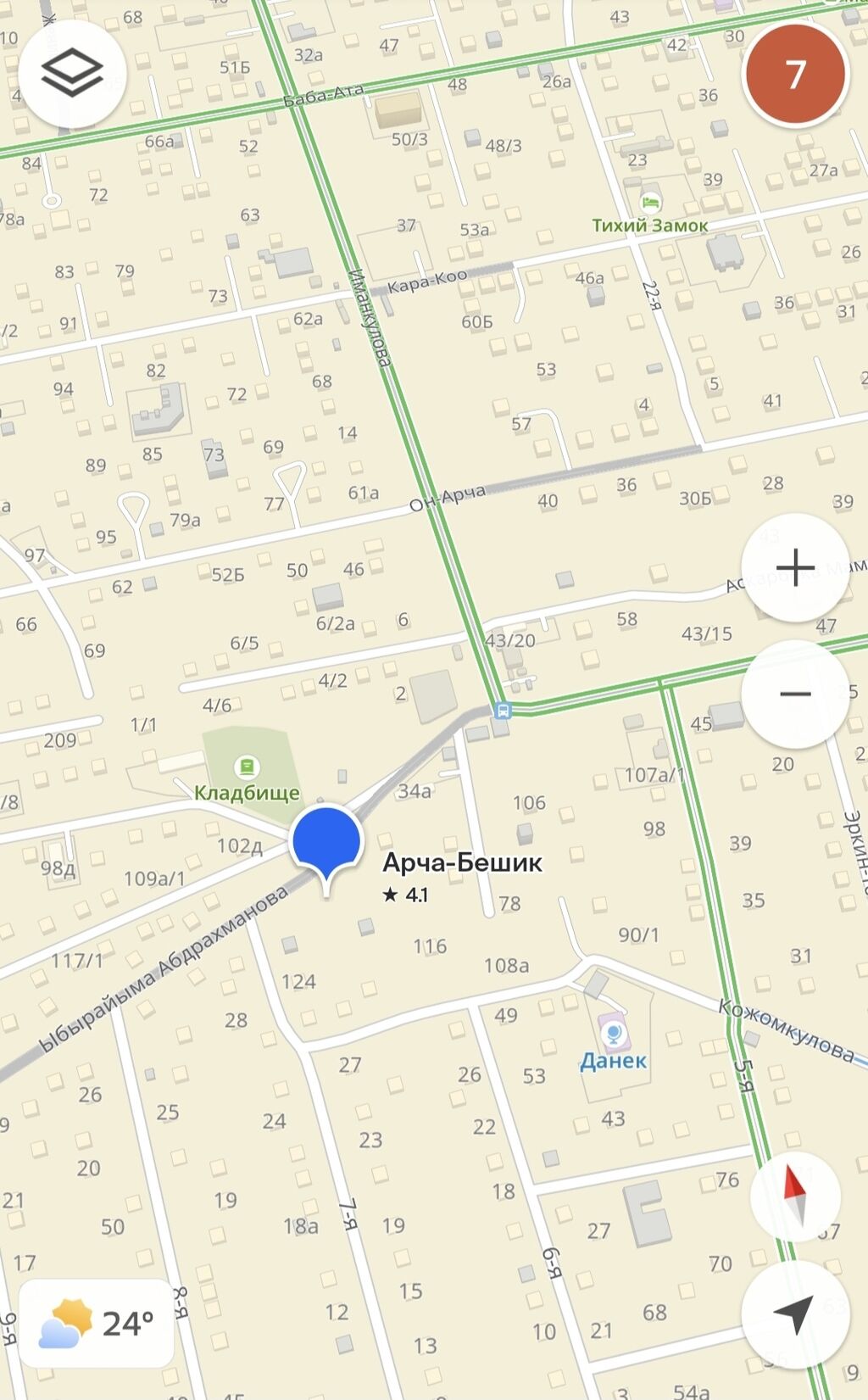Open the map layers menu
The image size is (868, 1400).
[x=72, y=74]
